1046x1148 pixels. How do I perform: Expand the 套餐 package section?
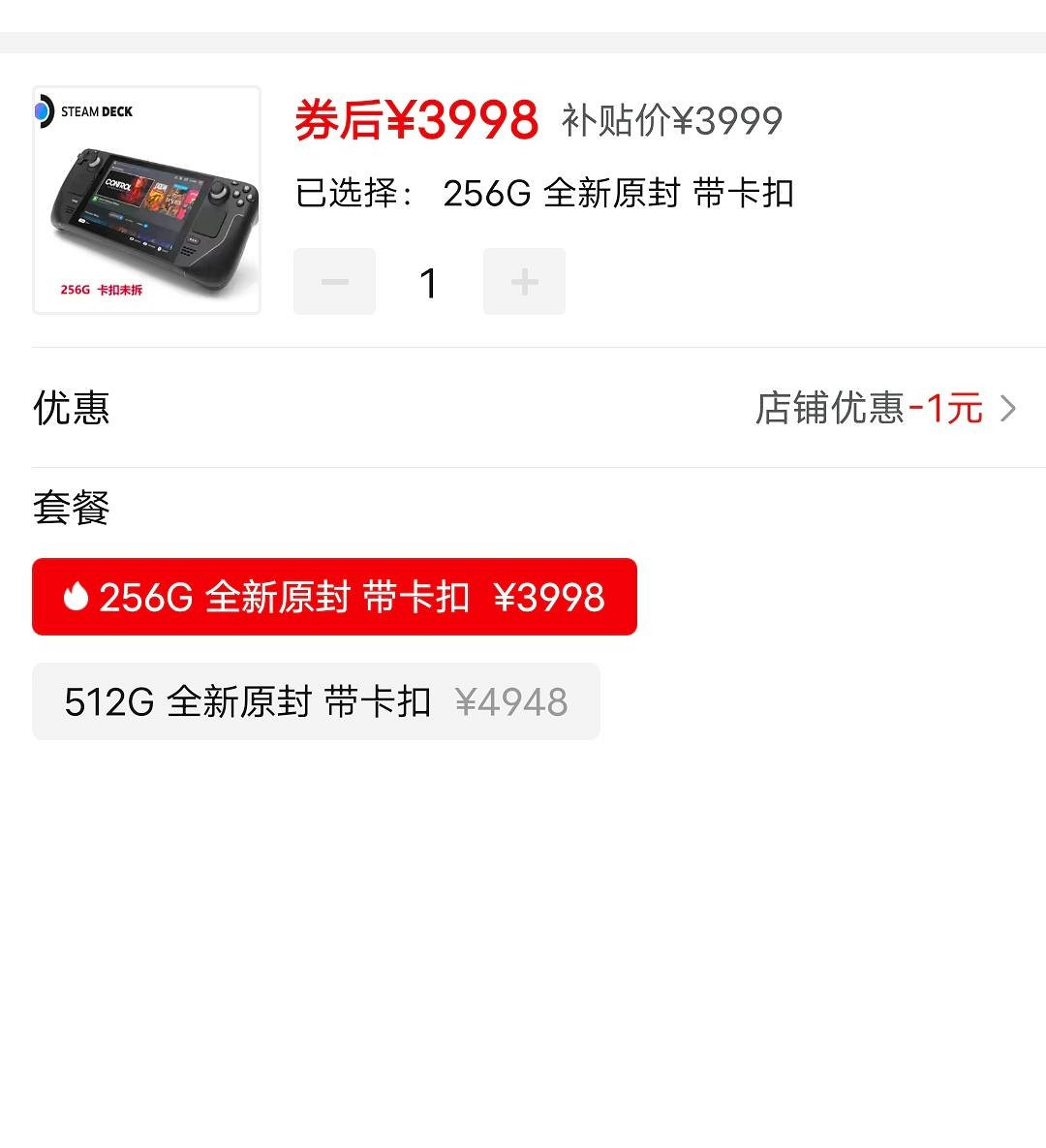(x=72, y=508)
